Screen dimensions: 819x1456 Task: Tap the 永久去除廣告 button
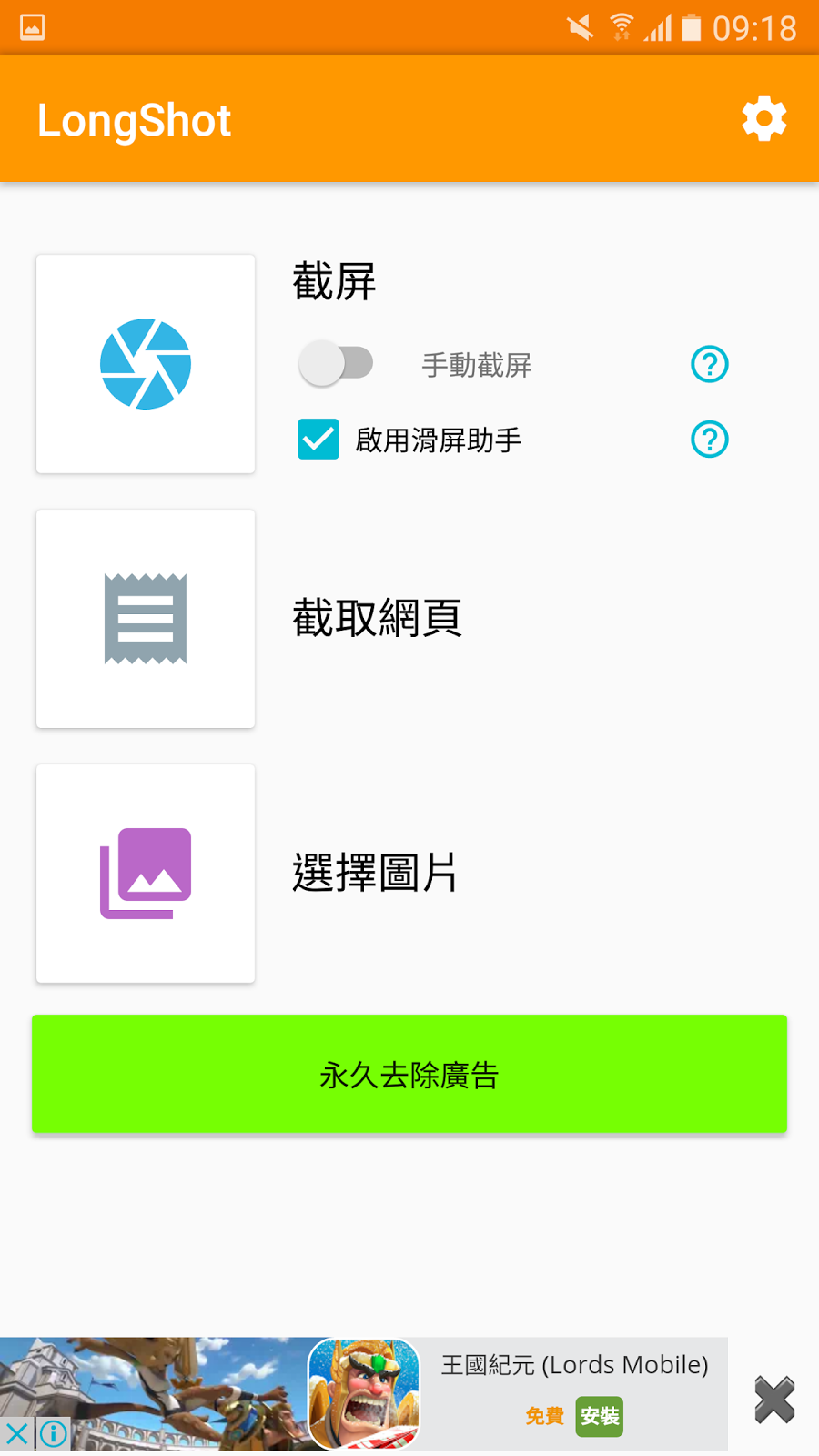pos(409,1074)
